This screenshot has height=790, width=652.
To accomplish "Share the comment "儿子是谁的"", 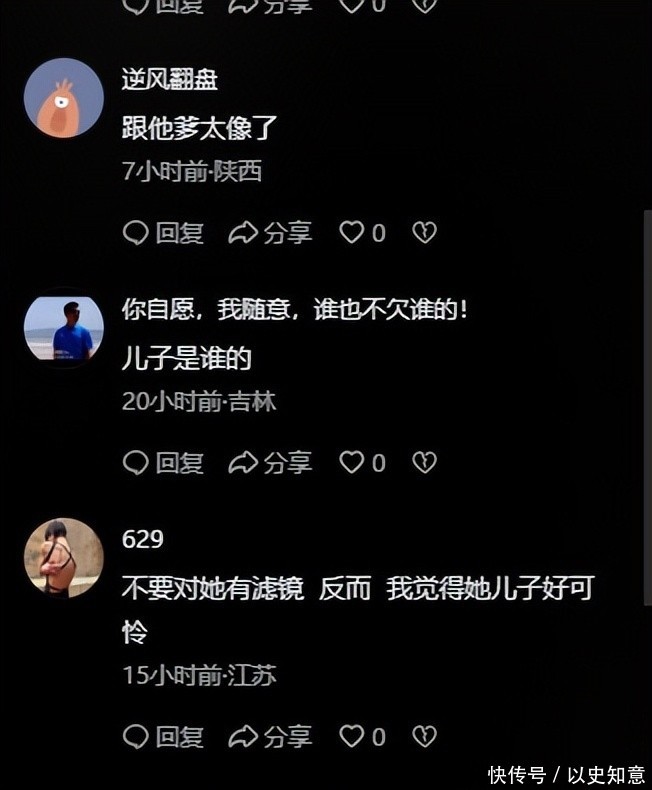I will [x=270, y=463].
